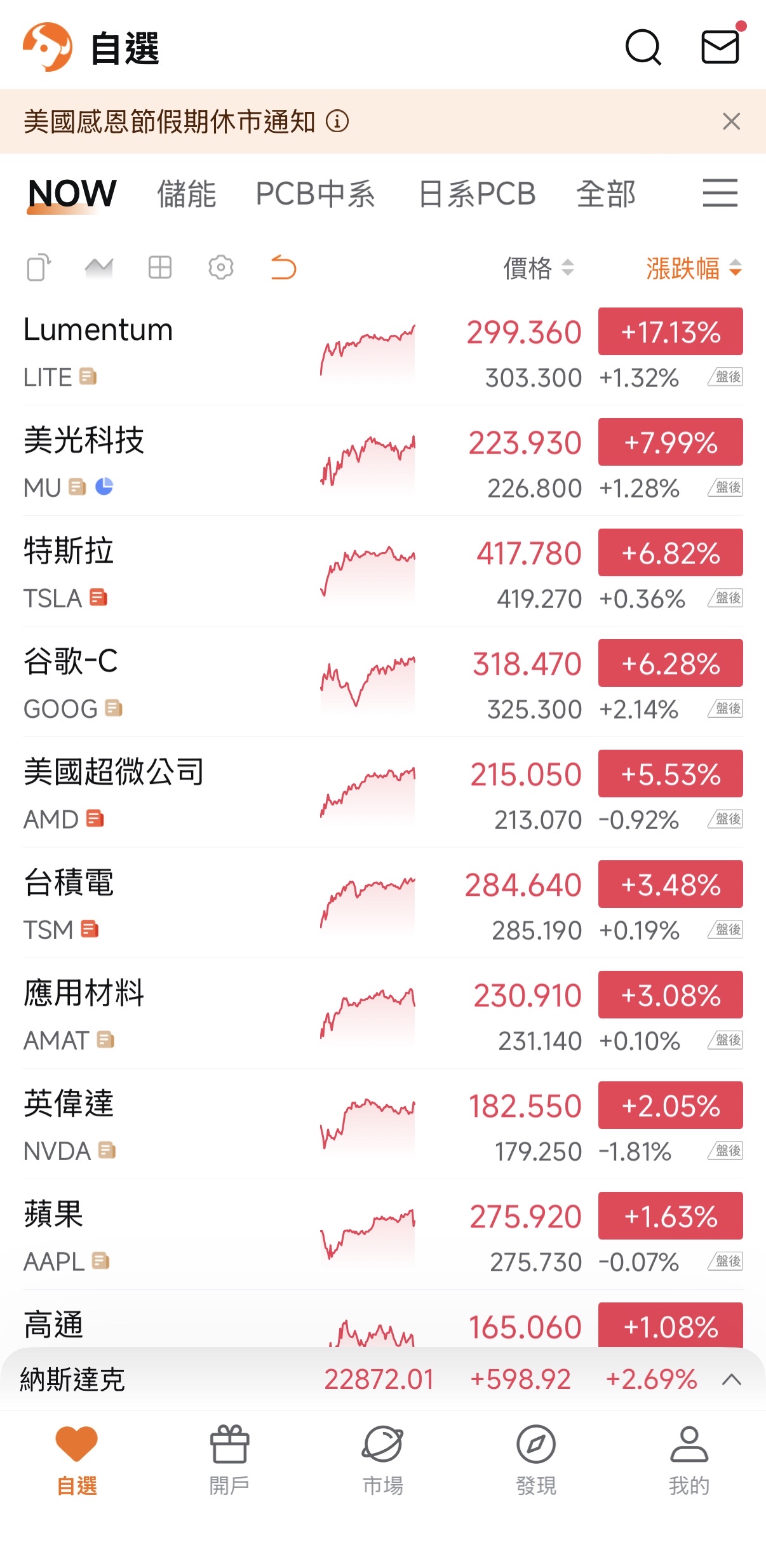Switch to the 儲能 tab
This screenshot has width=766, height=1568.
click(186, 194)
